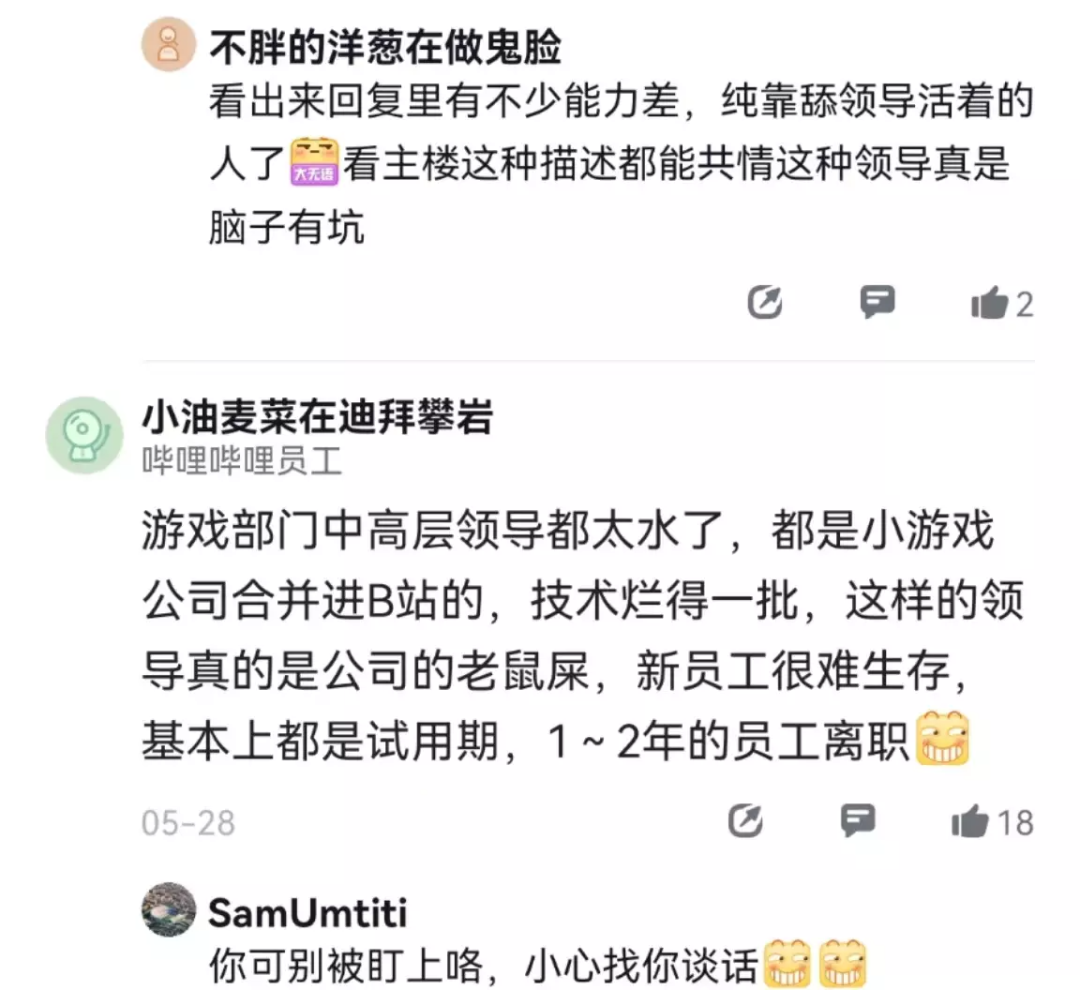This screenshot has width=1080, height=990.
Task: Share the comment by 小油麦菜在迪拜攀岩
Action: [x=746, y=821]
